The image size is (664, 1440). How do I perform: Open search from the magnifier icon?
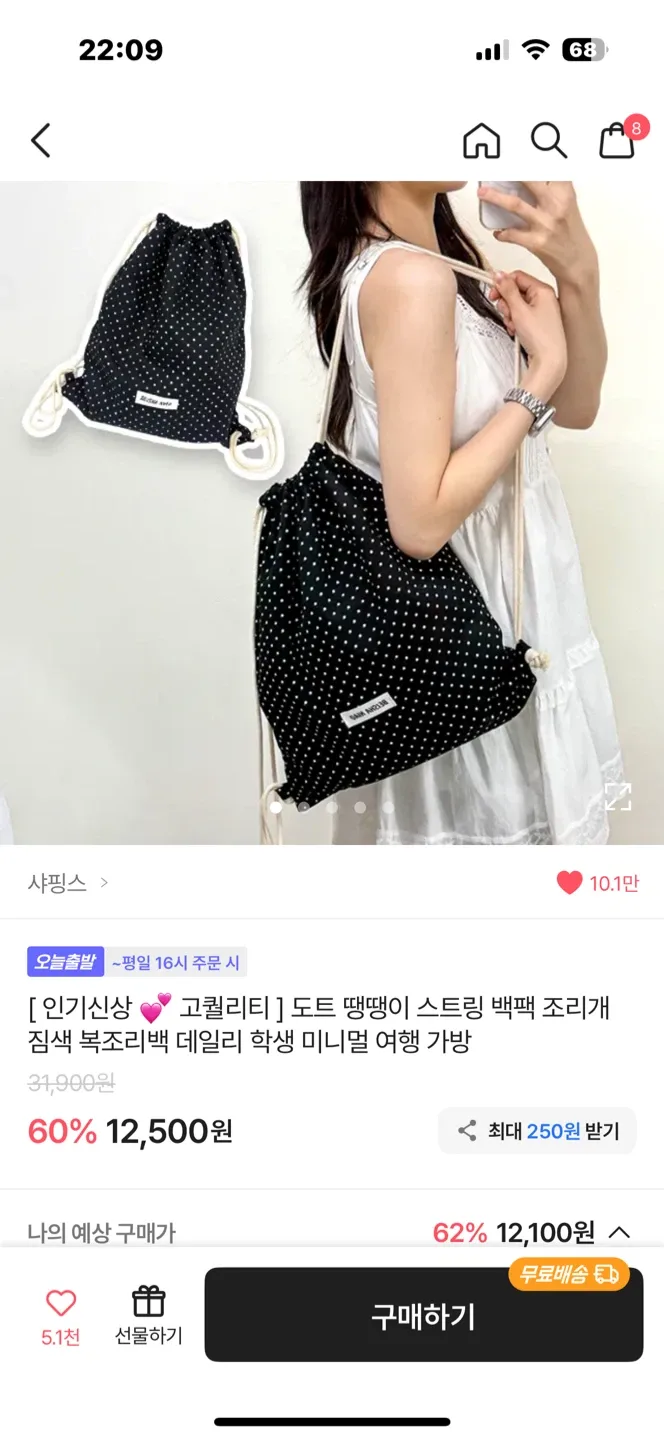pyautogui.click(x=548, y=141)
